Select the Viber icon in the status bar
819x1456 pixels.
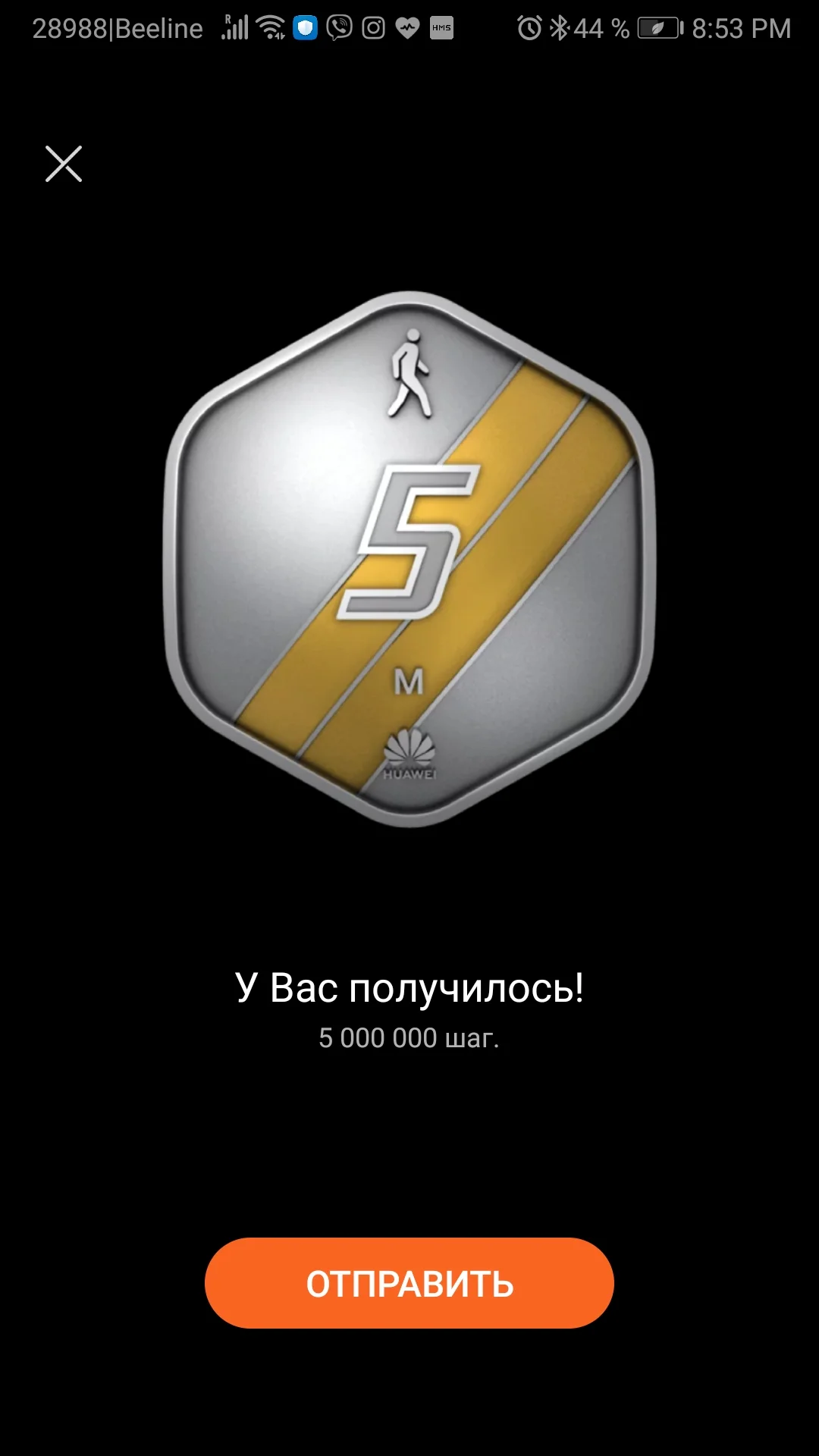[x=338, y=26]
